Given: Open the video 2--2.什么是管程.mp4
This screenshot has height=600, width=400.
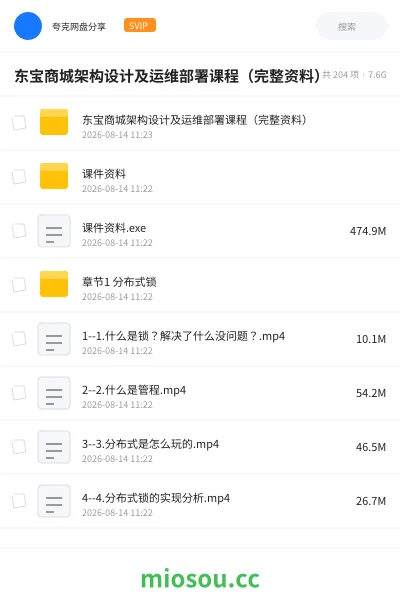Looking at the screenshot, I should tap(200, 393).
